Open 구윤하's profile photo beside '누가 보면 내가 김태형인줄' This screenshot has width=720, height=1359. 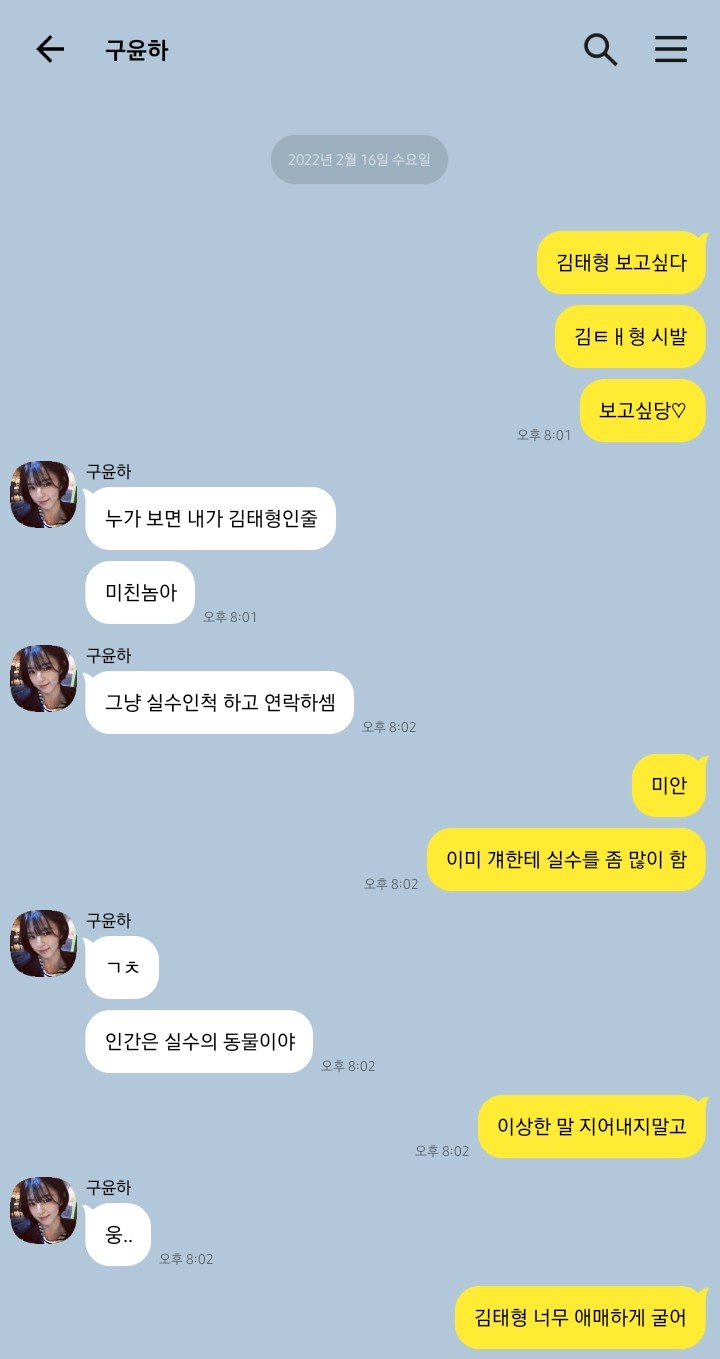click(43, 495)
